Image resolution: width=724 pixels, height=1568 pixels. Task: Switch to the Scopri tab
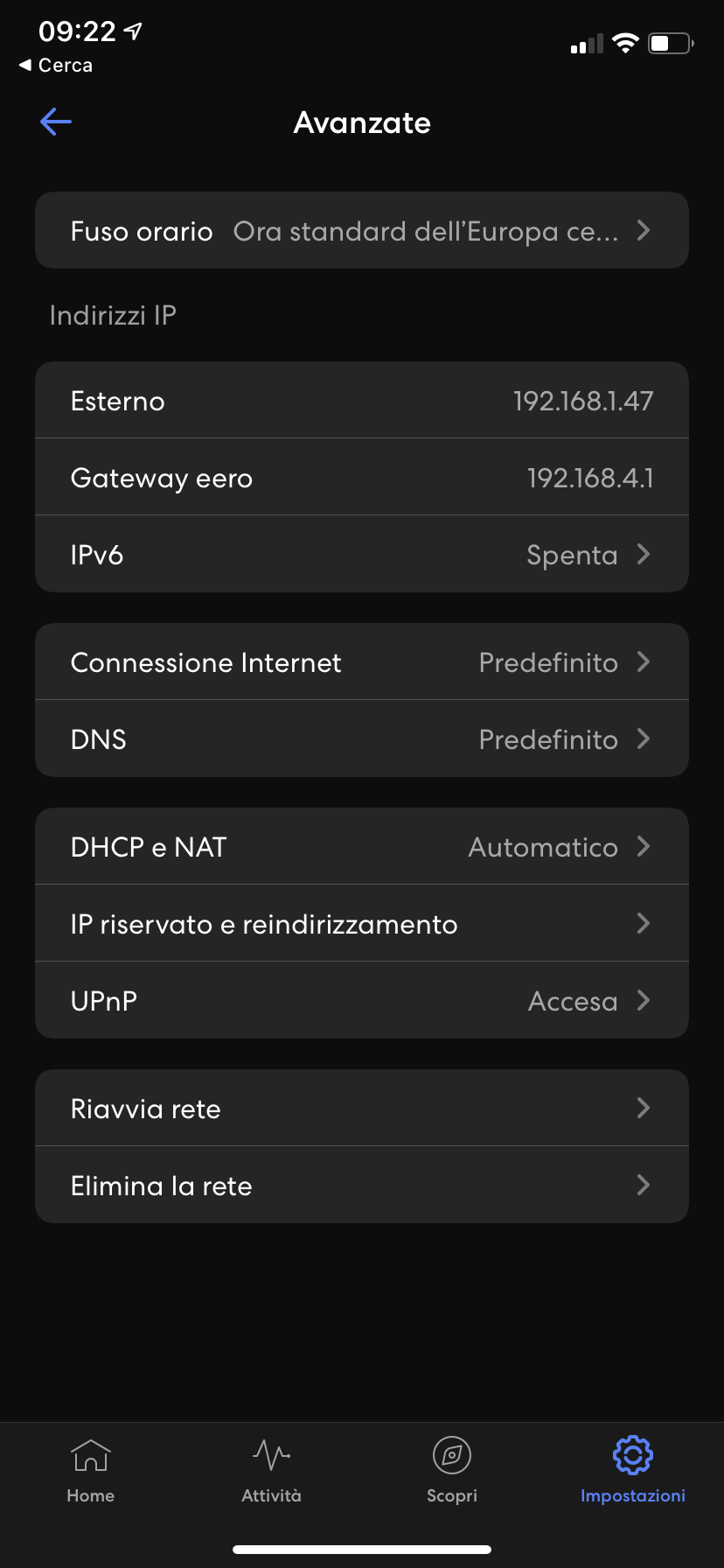pyautogui.click(x=452, y=1470)
